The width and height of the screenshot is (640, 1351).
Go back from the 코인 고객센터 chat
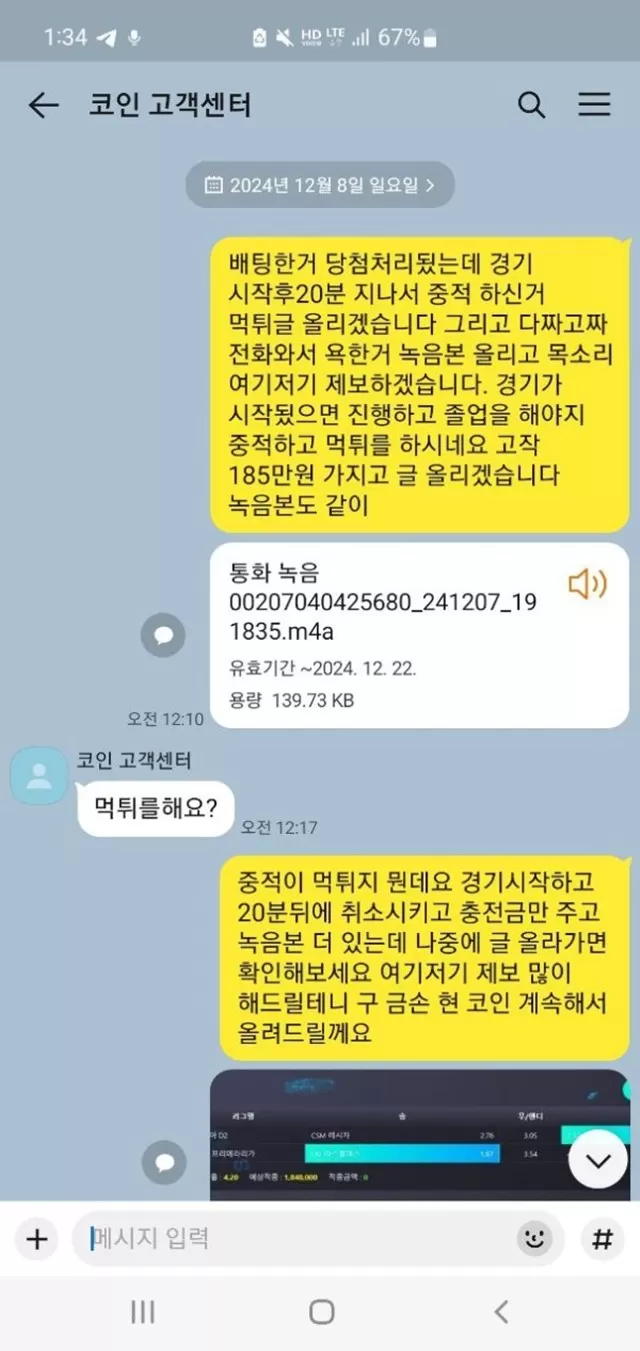[43, 105]
